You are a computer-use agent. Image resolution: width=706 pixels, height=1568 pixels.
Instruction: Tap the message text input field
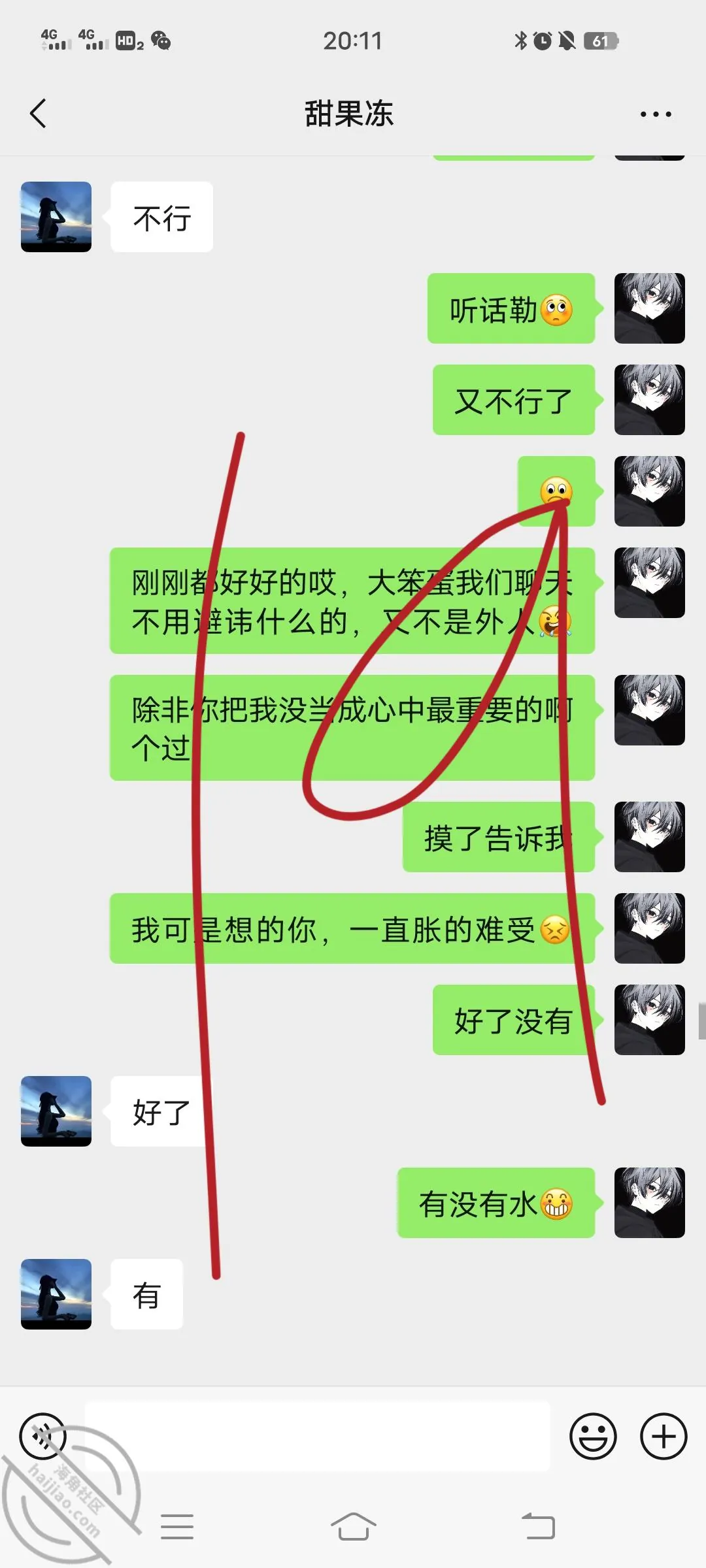(x=318, y=1436)
